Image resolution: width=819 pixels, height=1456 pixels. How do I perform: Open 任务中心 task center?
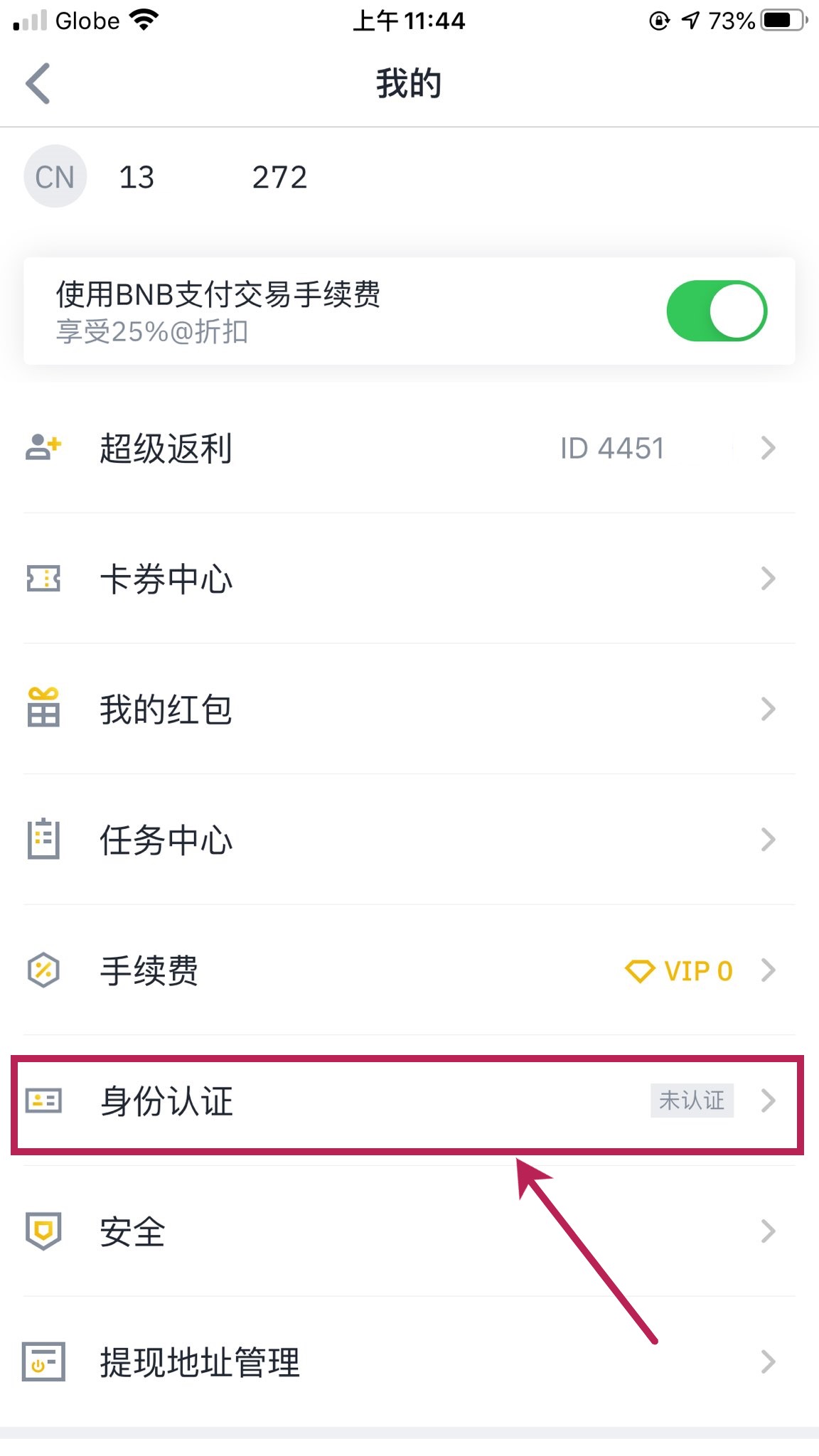409,840
